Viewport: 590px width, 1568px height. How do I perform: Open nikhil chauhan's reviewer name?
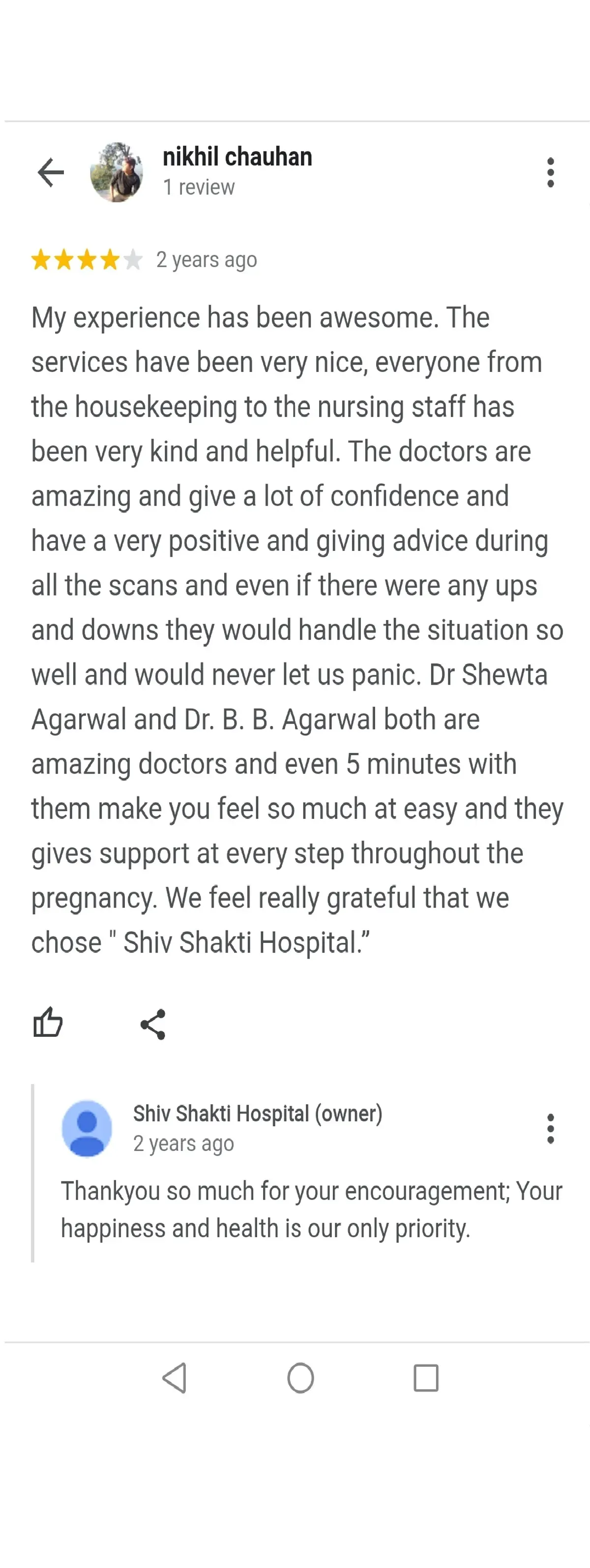coord(237,157)
